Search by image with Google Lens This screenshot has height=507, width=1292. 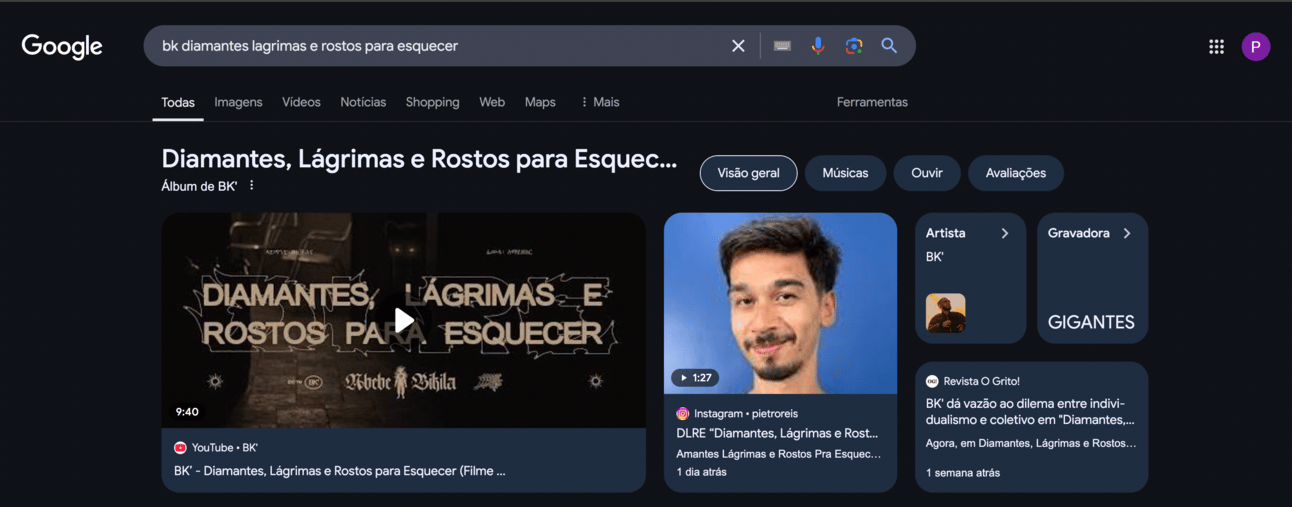click(853, 46)
